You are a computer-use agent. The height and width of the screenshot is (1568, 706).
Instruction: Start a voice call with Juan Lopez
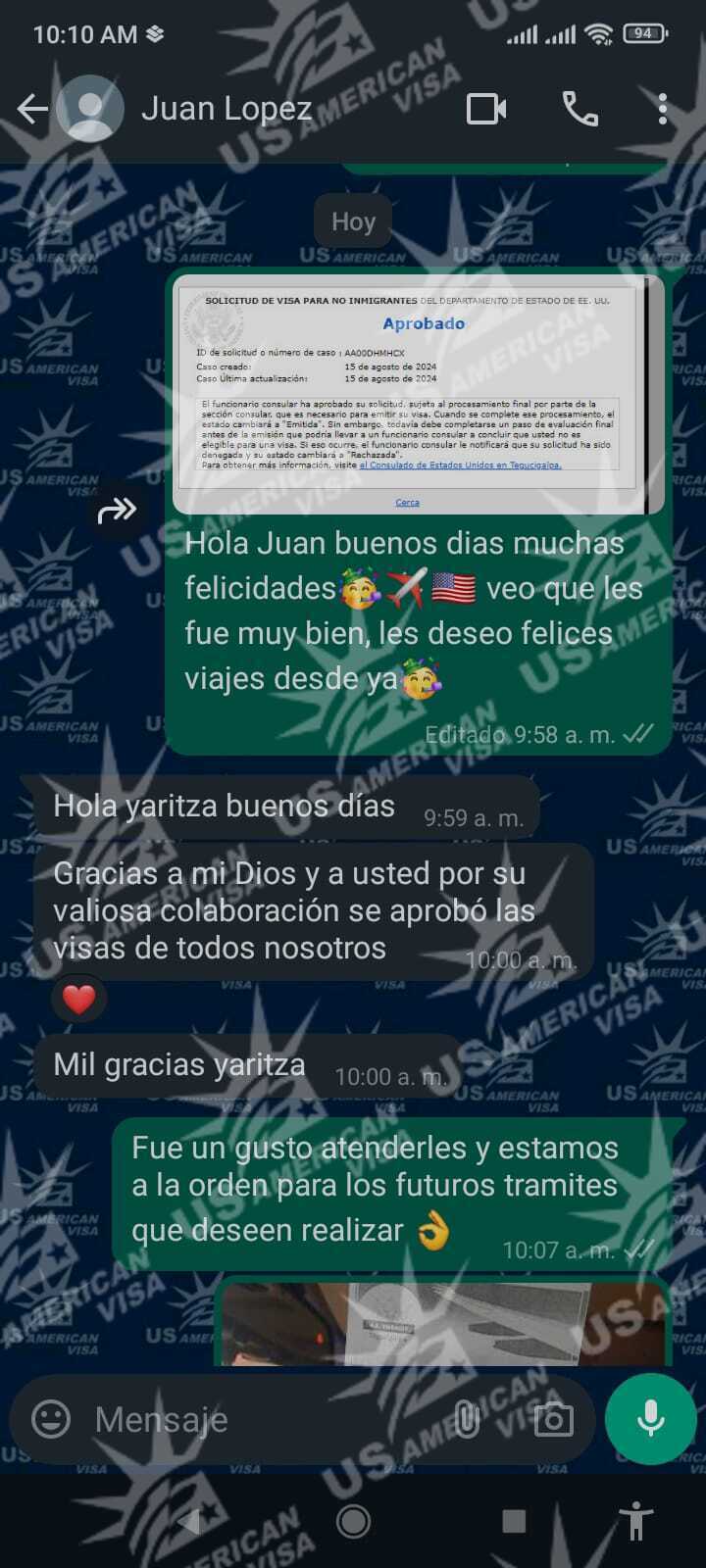(580, 109)
